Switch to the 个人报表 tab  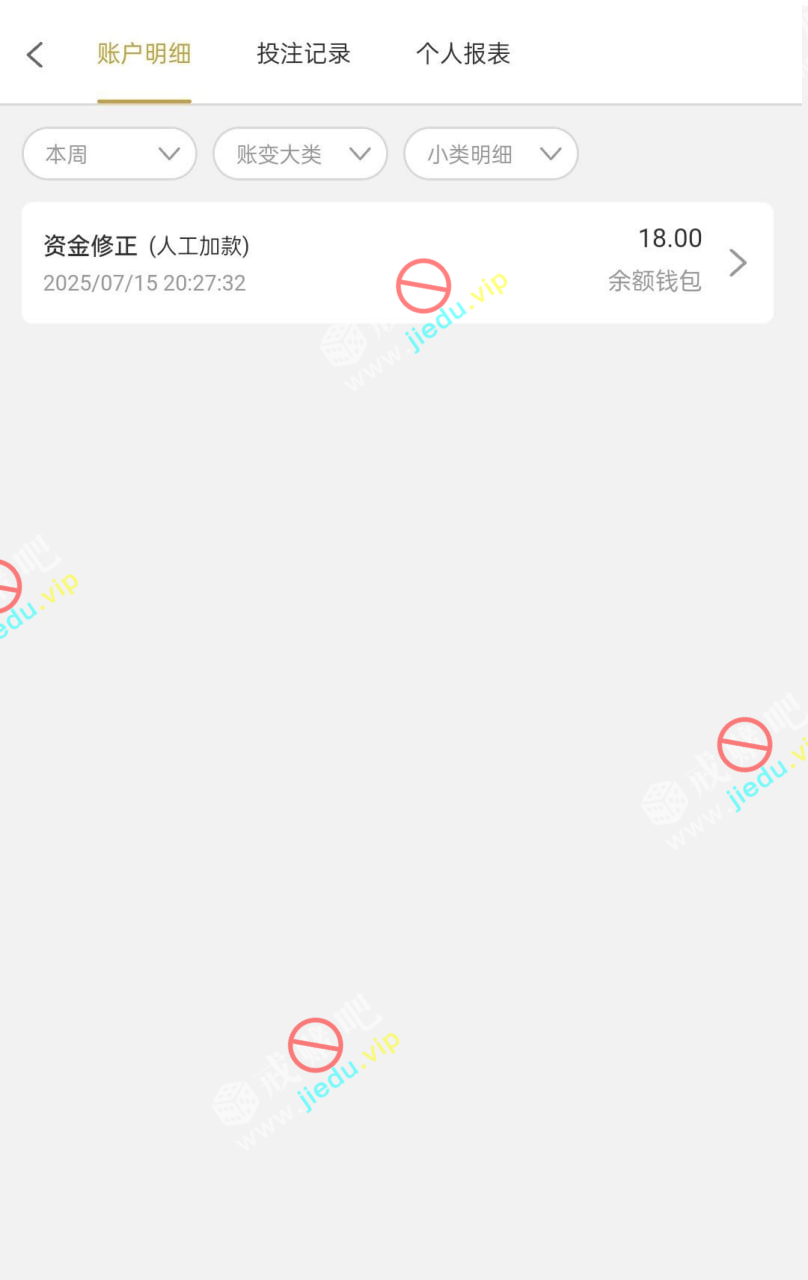coord(463,54)
